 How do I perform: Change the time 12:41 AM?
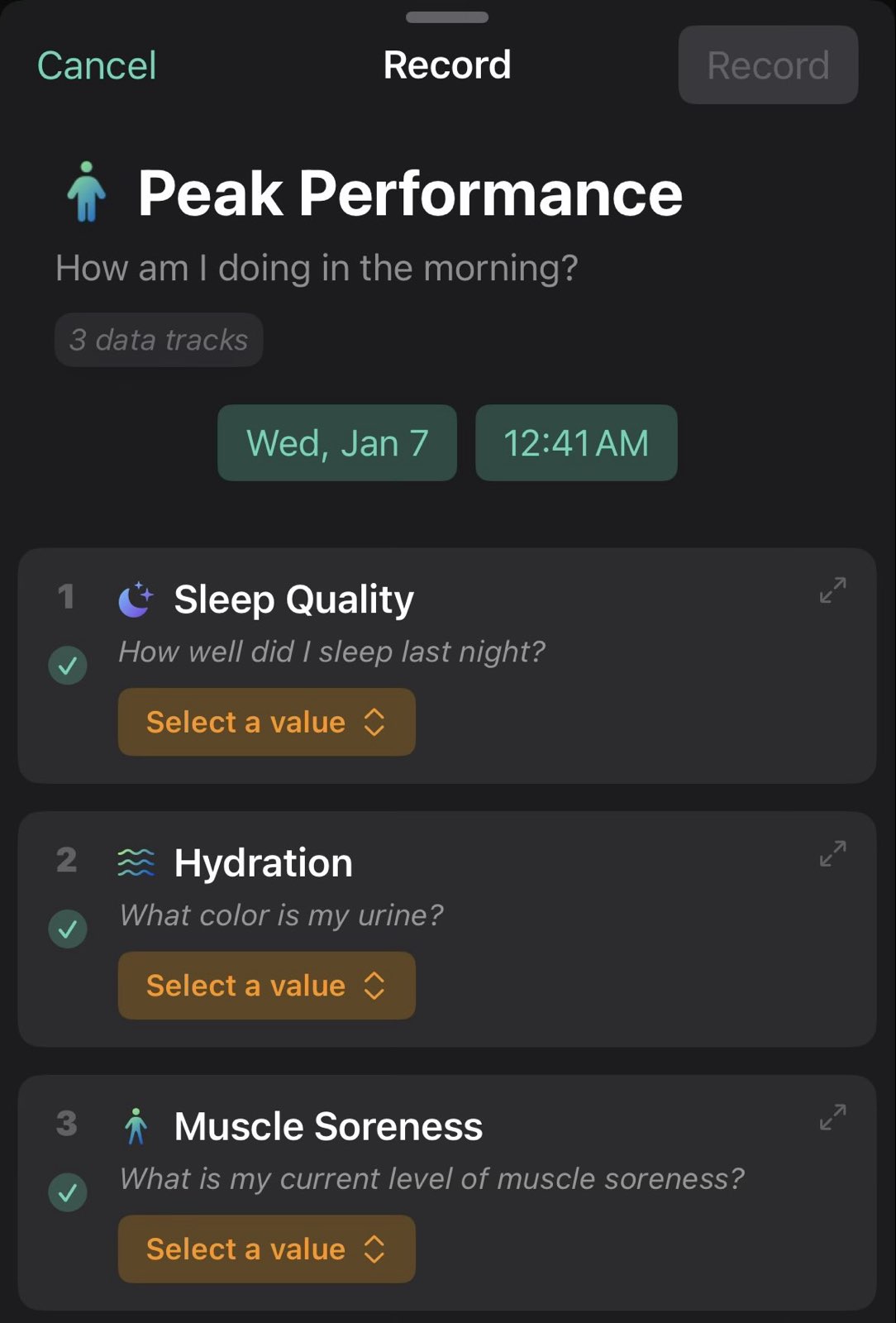pos(576,443)
